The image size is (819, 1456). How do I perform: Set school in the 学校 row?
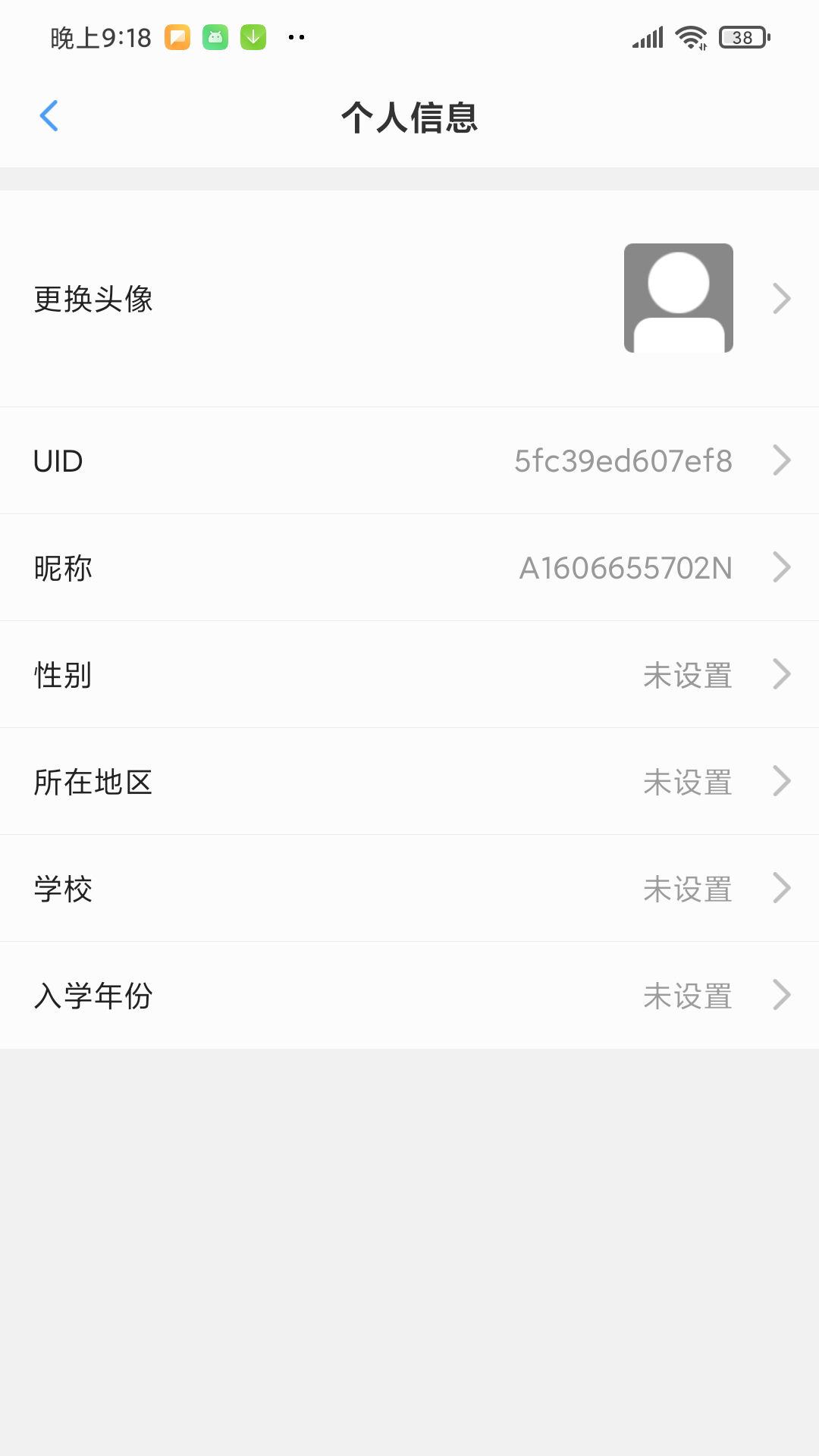[x=409, y=888]
